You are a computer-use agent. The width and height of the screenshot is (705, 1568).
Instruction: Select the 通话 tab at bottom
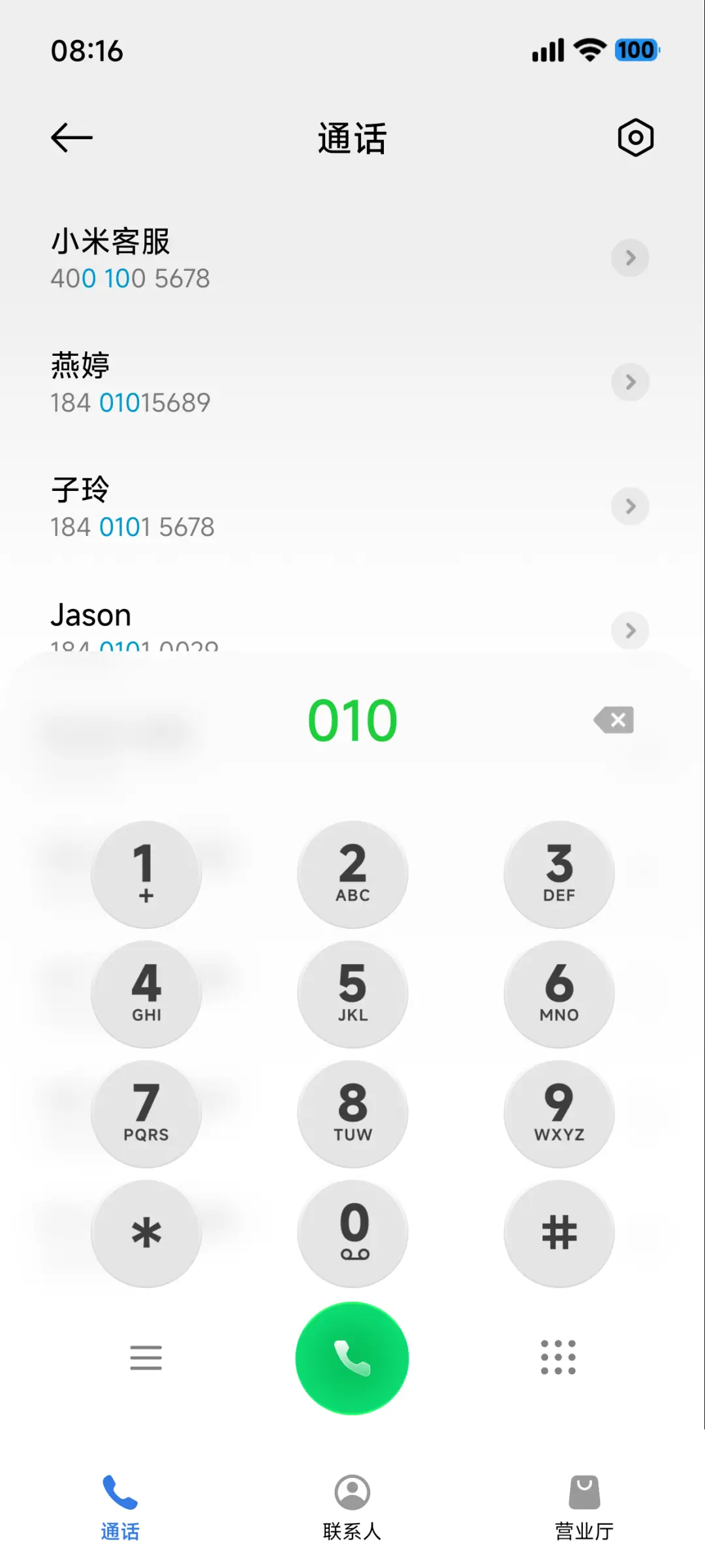tap(119, 1508)
